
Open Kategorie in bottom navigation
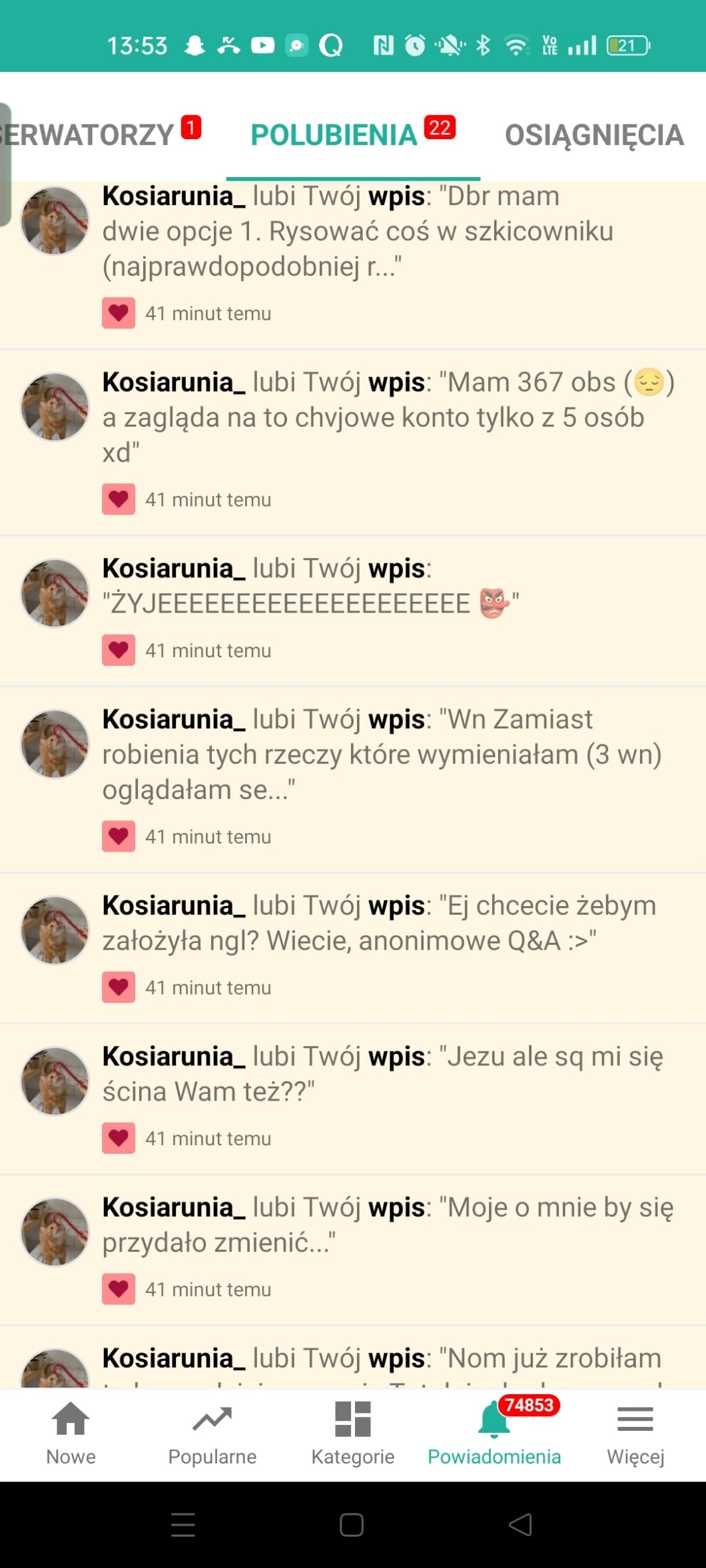click(353, 1433)
